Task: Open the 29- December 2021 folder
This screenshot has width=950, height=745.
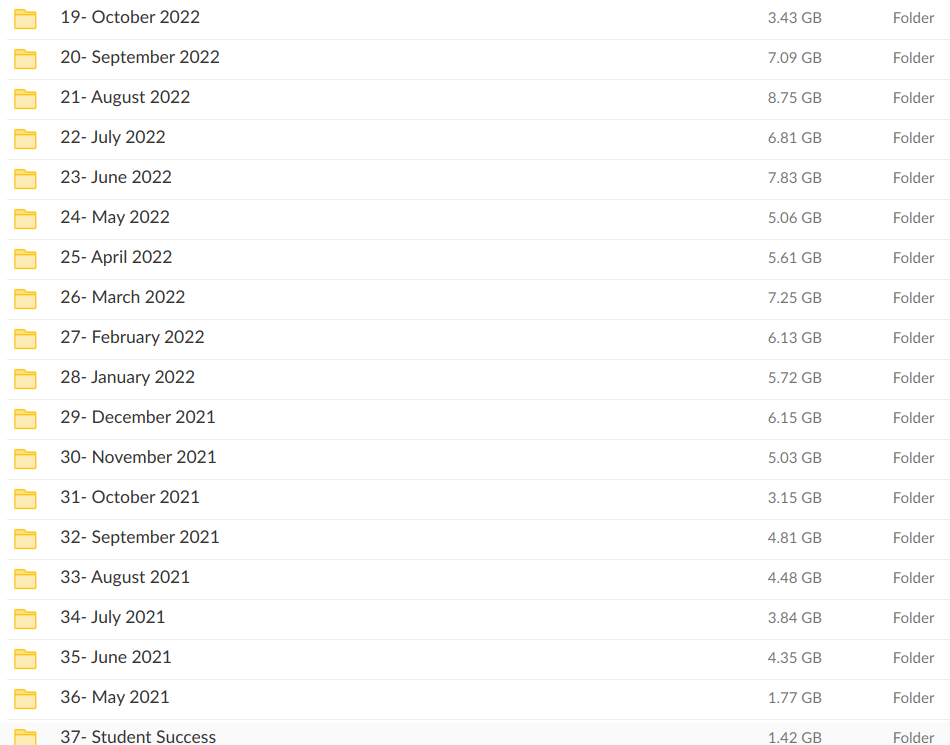Action: 138,418
